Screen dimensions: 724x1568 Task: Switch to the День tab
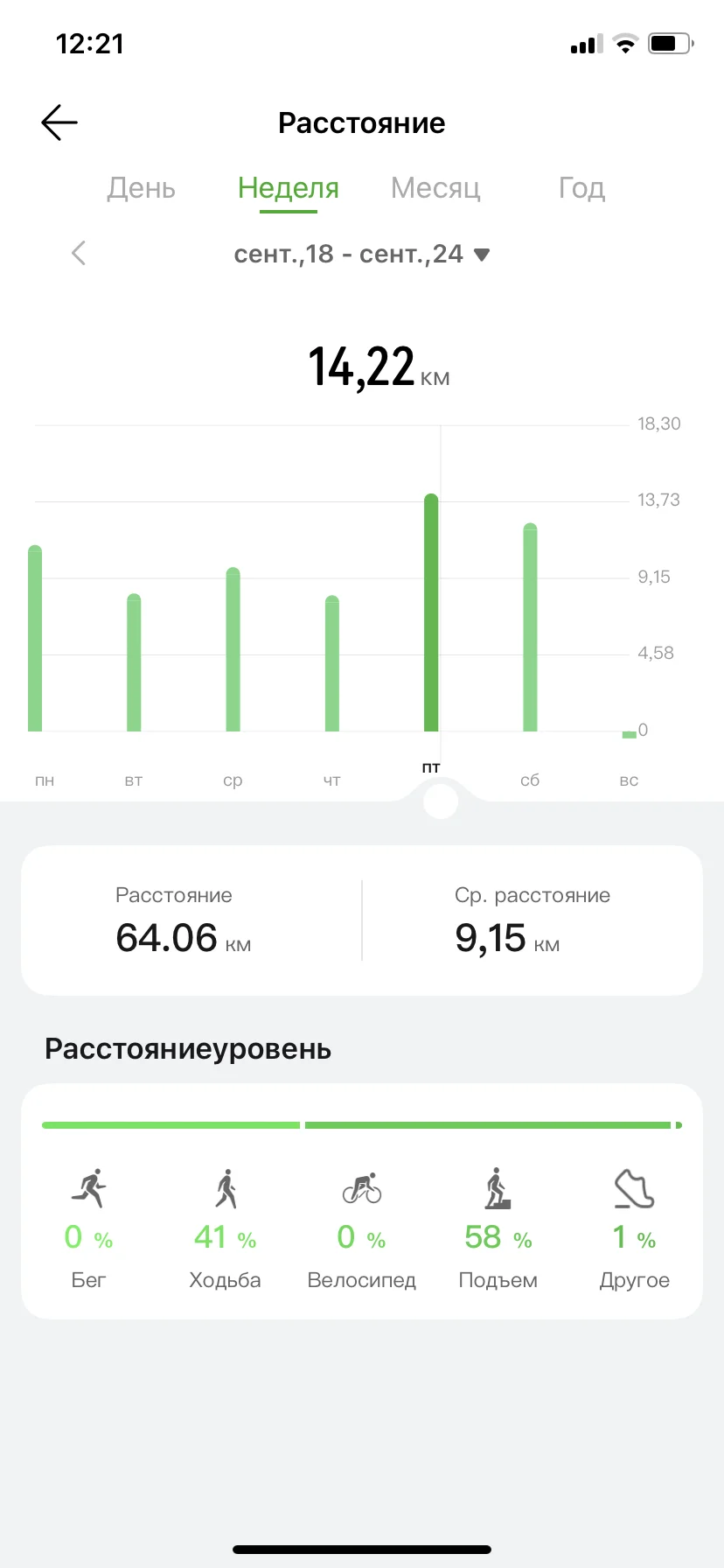click(141, 188)
